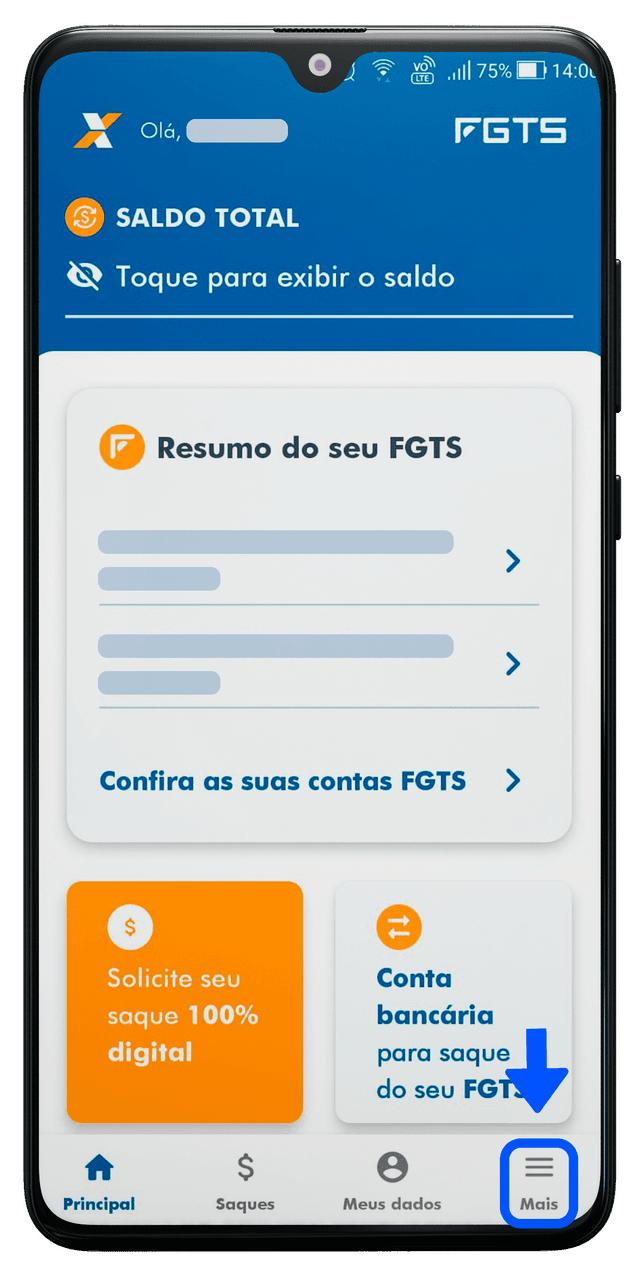Switch to the Principal tab
640x1272 pixels.
[99, 1183]
